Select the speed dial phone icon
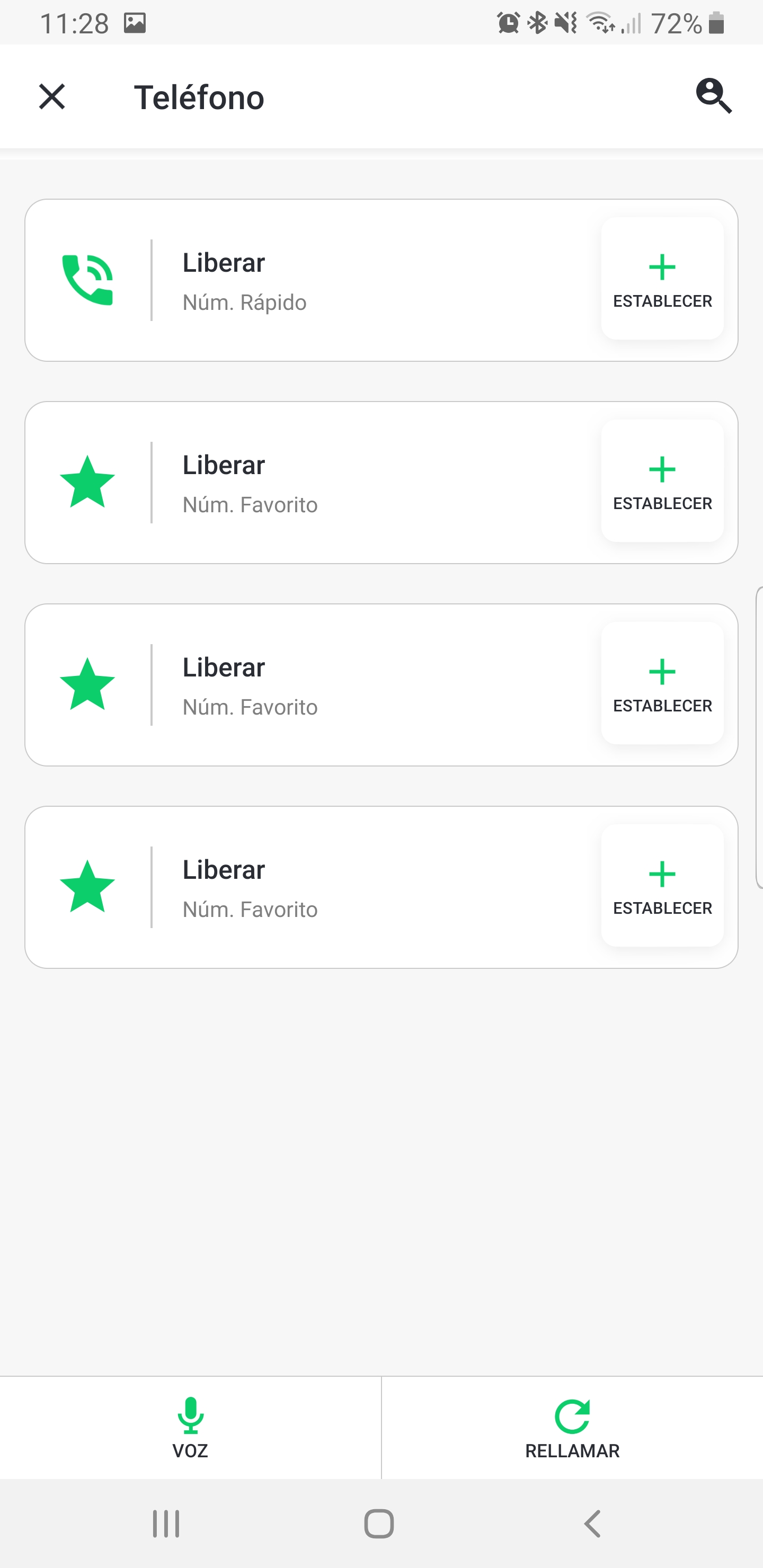Screen dimensions: 763x1568 [x=88, y=281]
